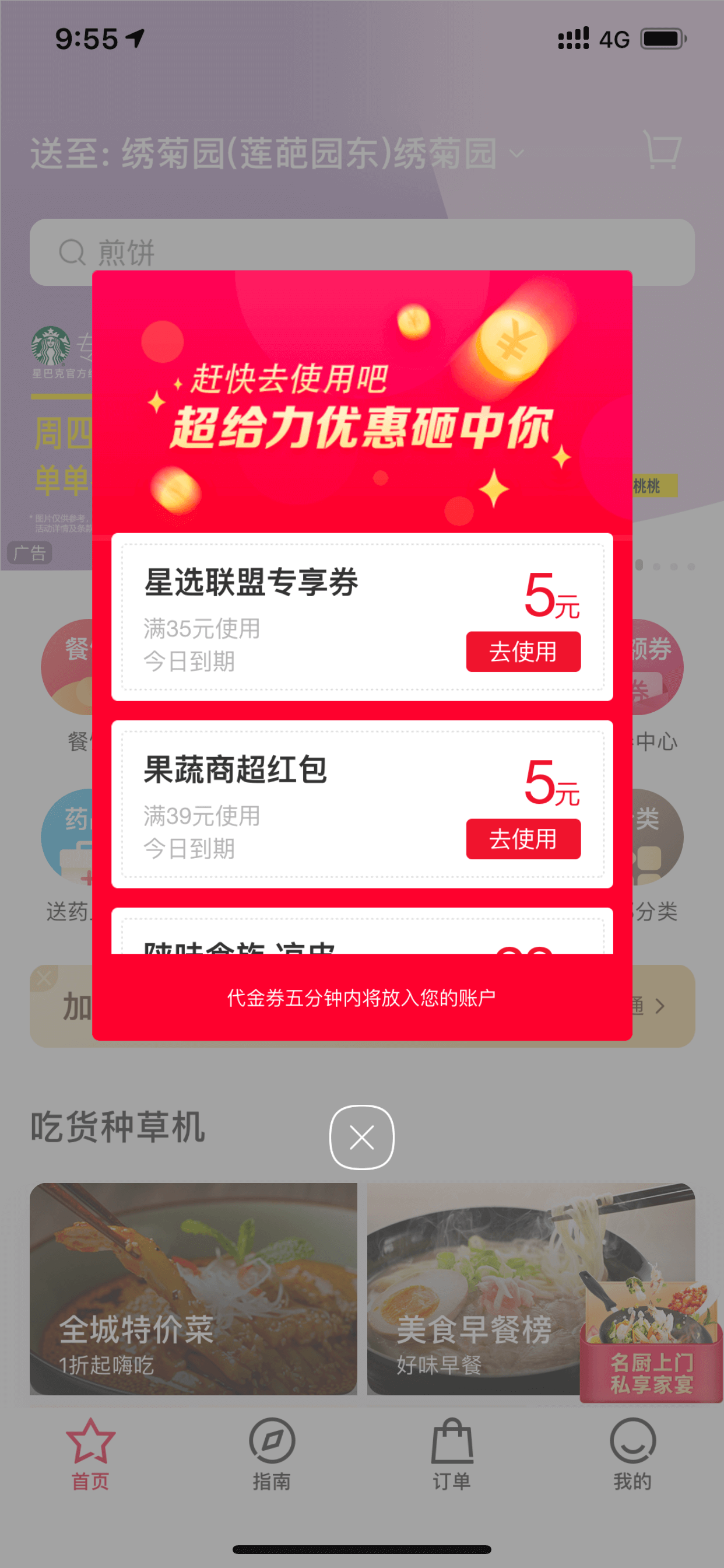Close the coupon popup
Image resolution: width=724 pixels, height=1568 pixels.
click(362, 1137)
